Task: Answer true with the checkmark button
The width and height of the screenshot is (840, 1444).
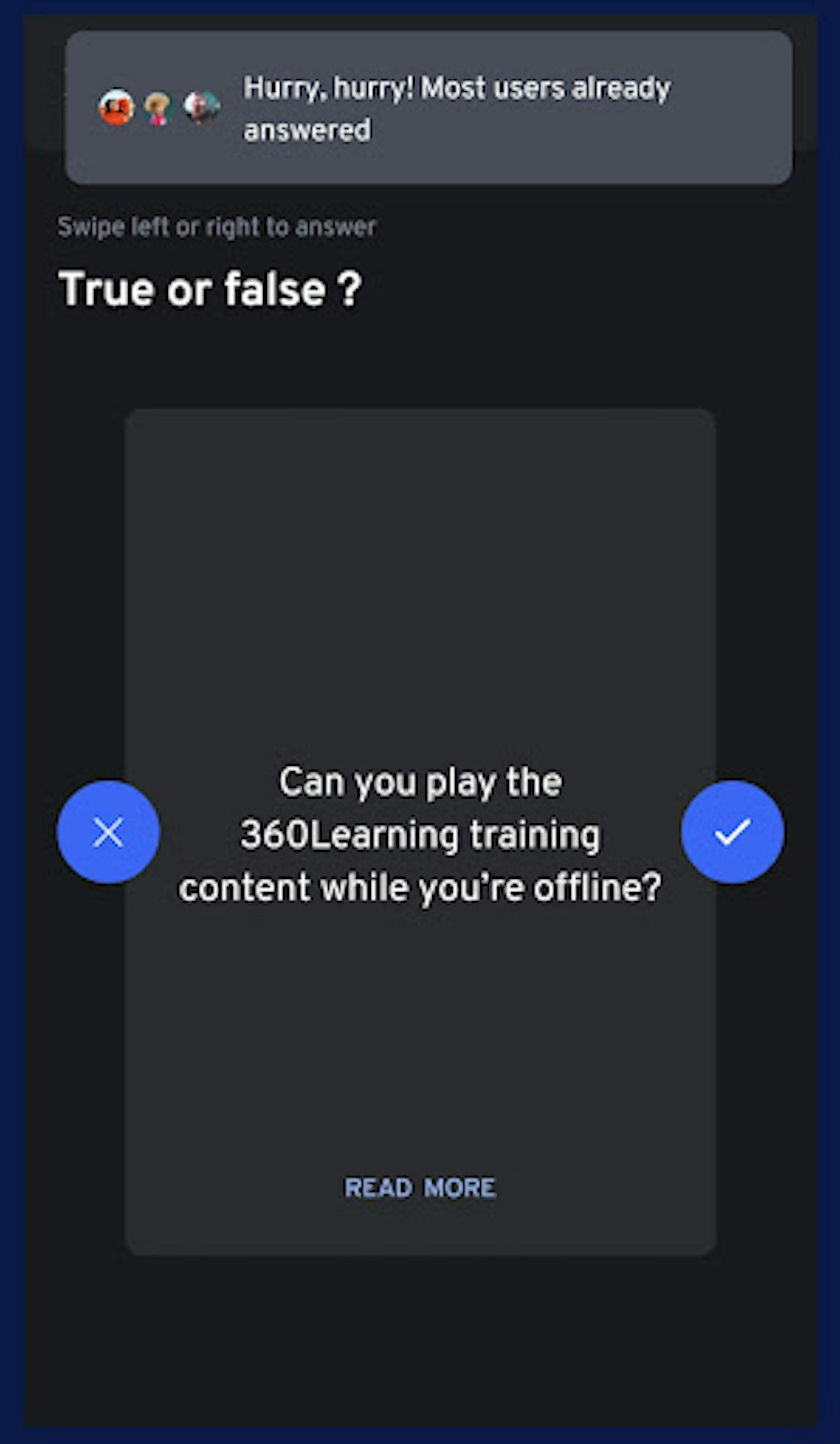Action: (732, 832)
